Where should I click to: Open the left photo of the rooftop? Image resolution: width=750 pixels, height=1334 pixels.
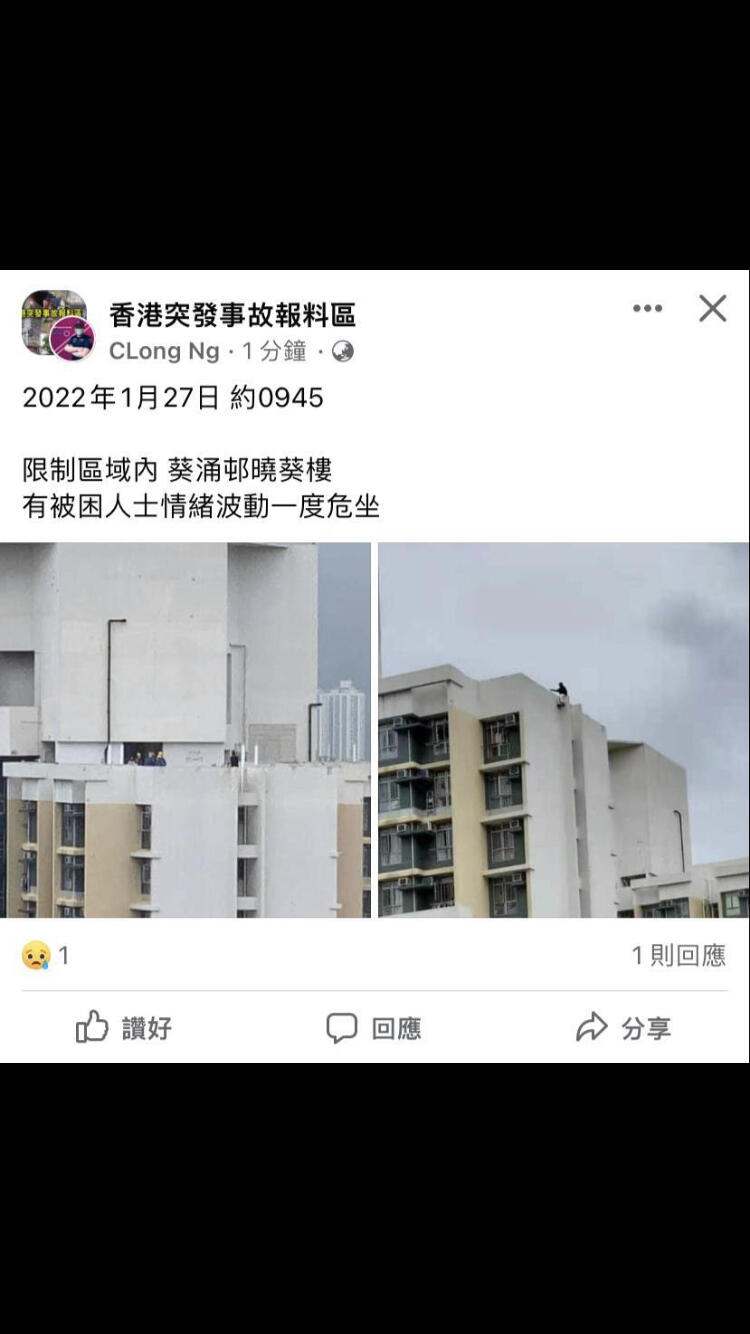point(185,730)
